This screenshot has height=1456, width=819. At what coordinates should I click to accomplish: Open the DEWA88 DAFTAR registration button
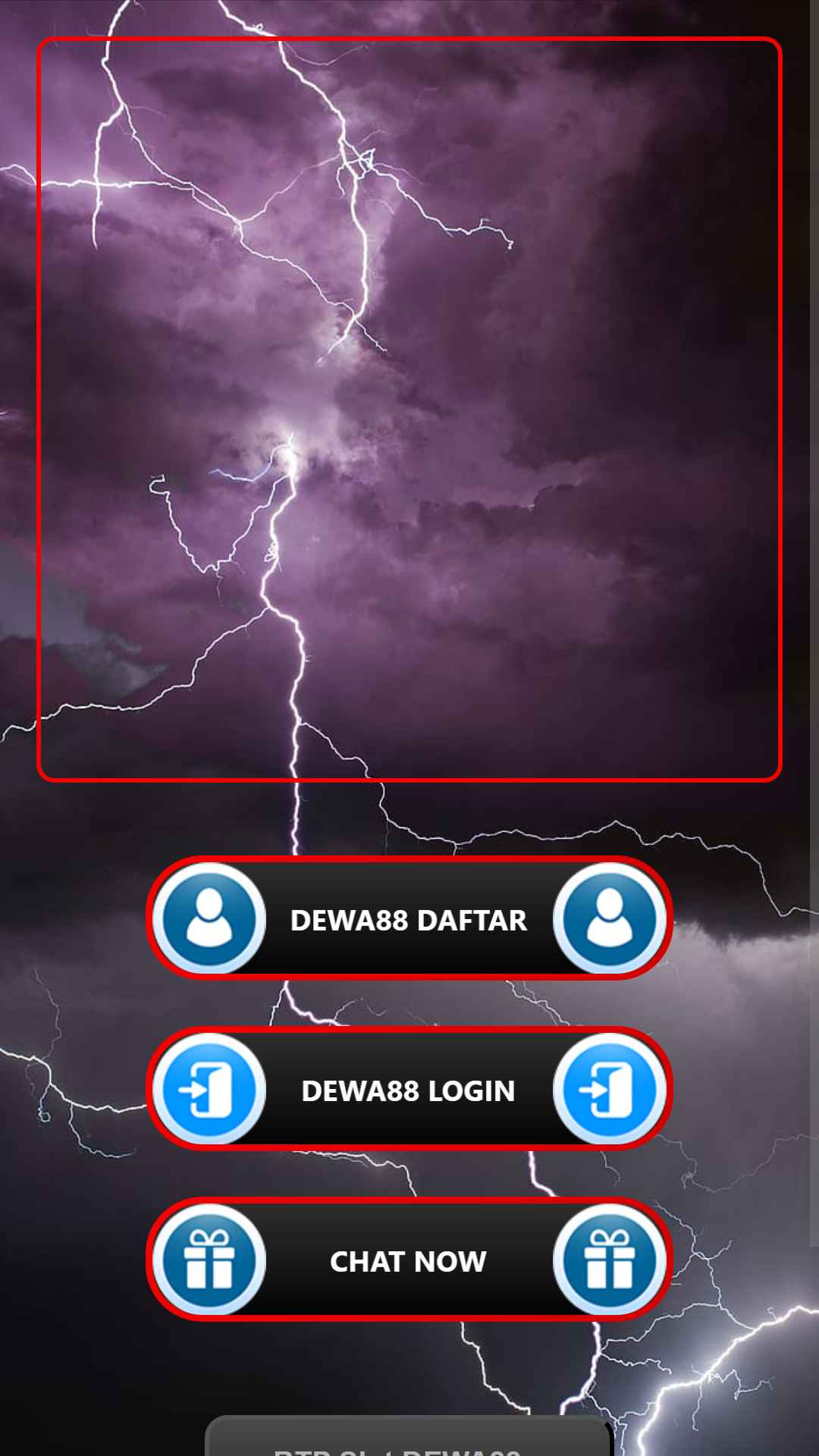[x=409, y=918]
